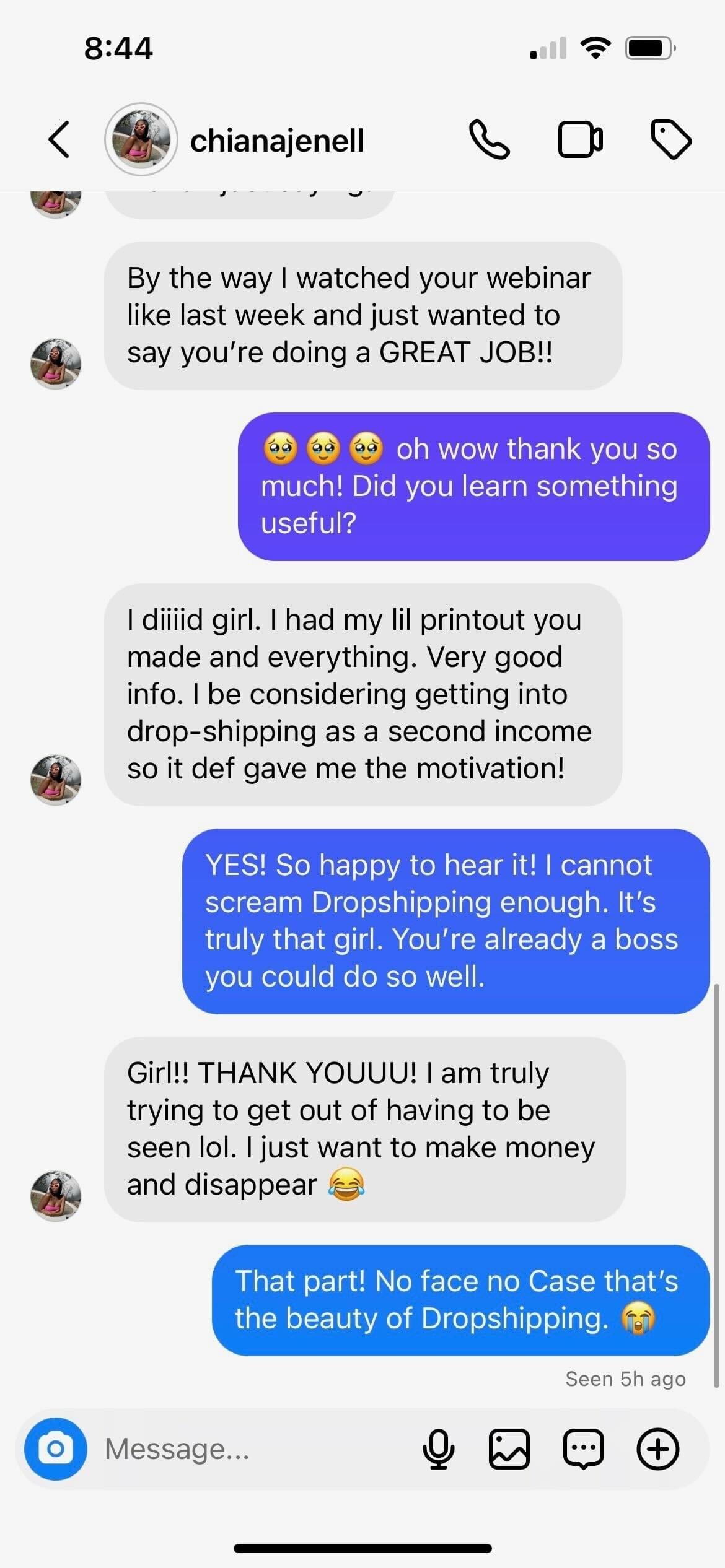
Task: Record a voice message with the microphone
Action: tap(438, 1448)
